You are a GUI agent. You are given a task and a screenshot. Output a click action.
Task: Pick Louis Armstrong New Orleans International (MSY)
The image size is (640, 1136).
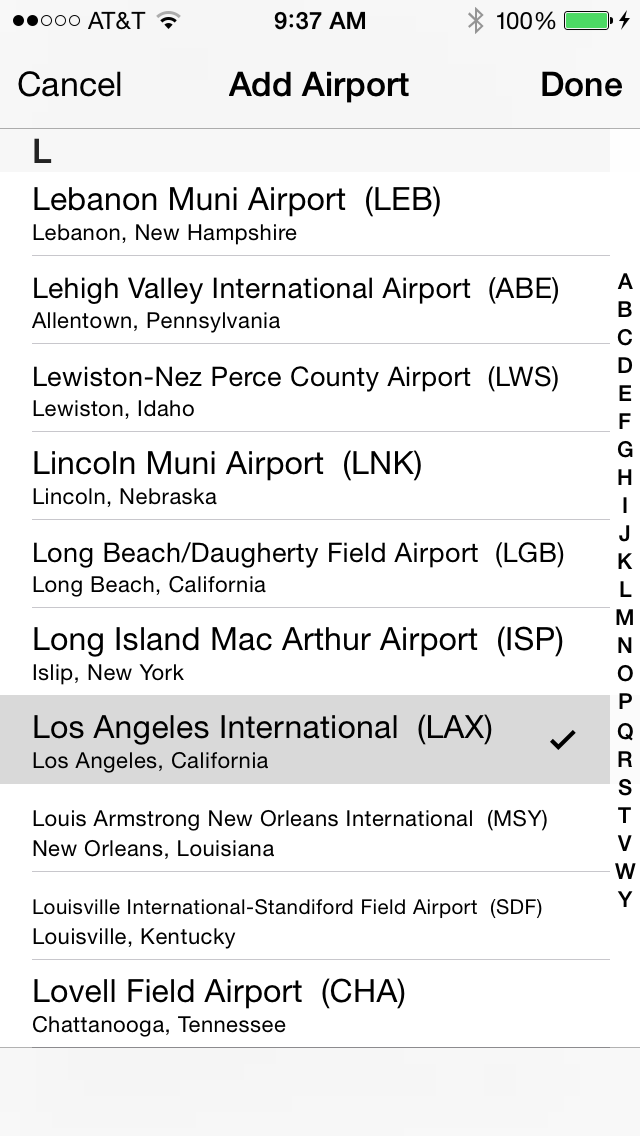tap(305, 828)
